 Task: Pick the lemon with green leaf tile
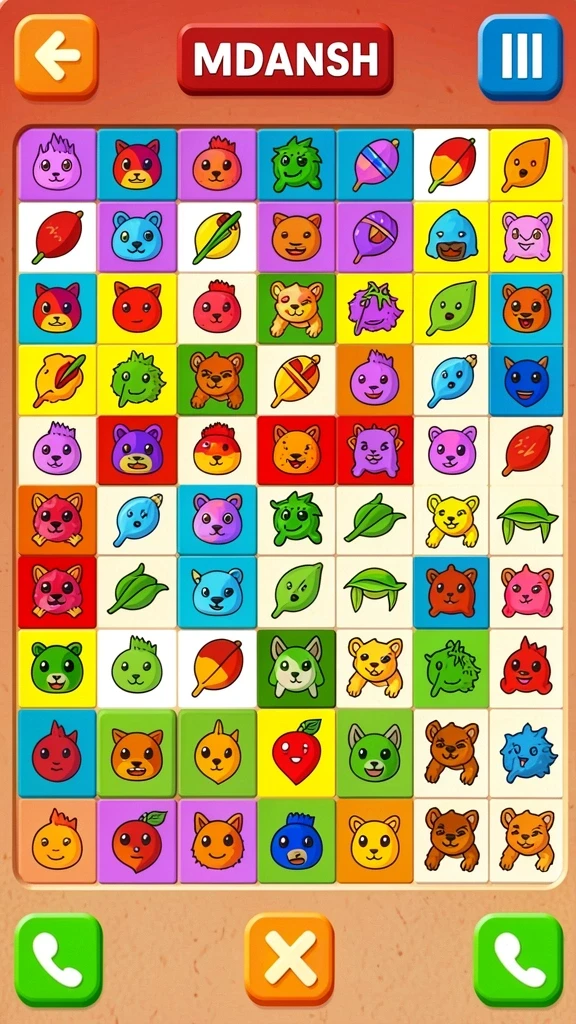[216, 237]
